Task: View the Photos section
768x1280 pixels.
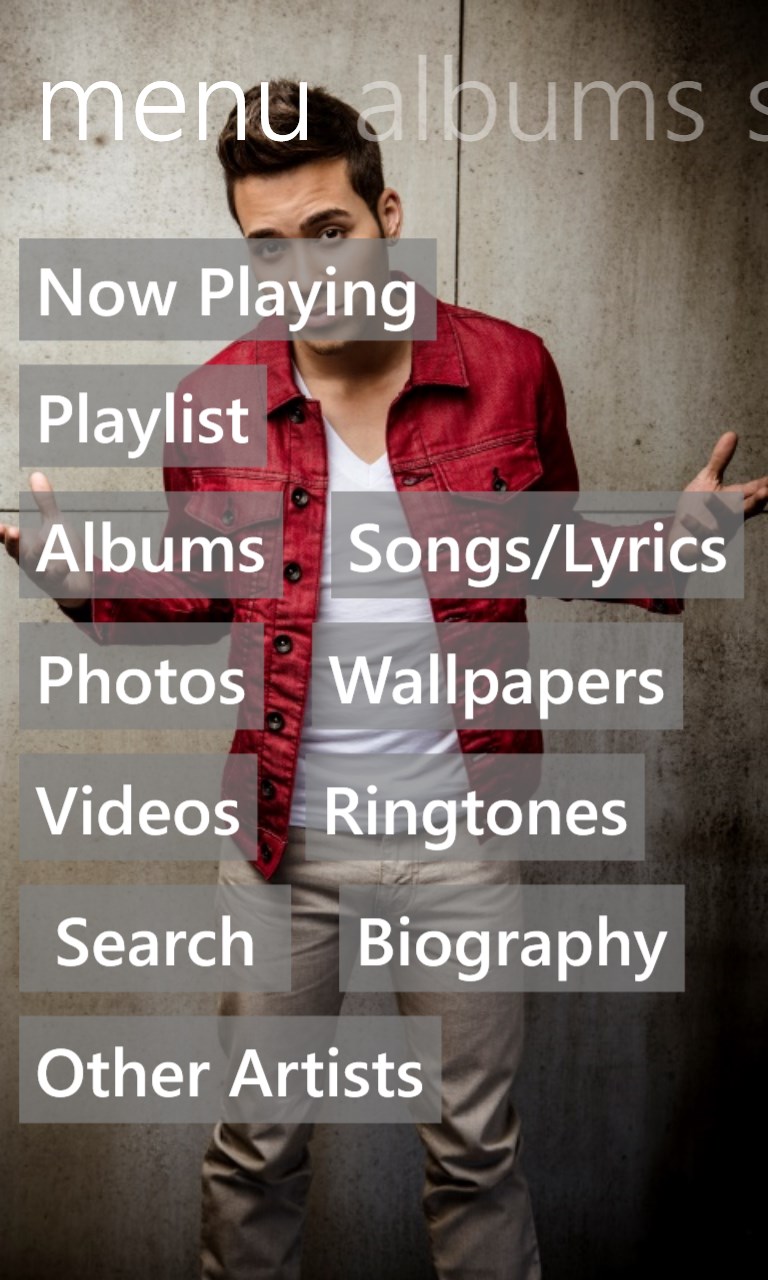Action: coord(141,677)
